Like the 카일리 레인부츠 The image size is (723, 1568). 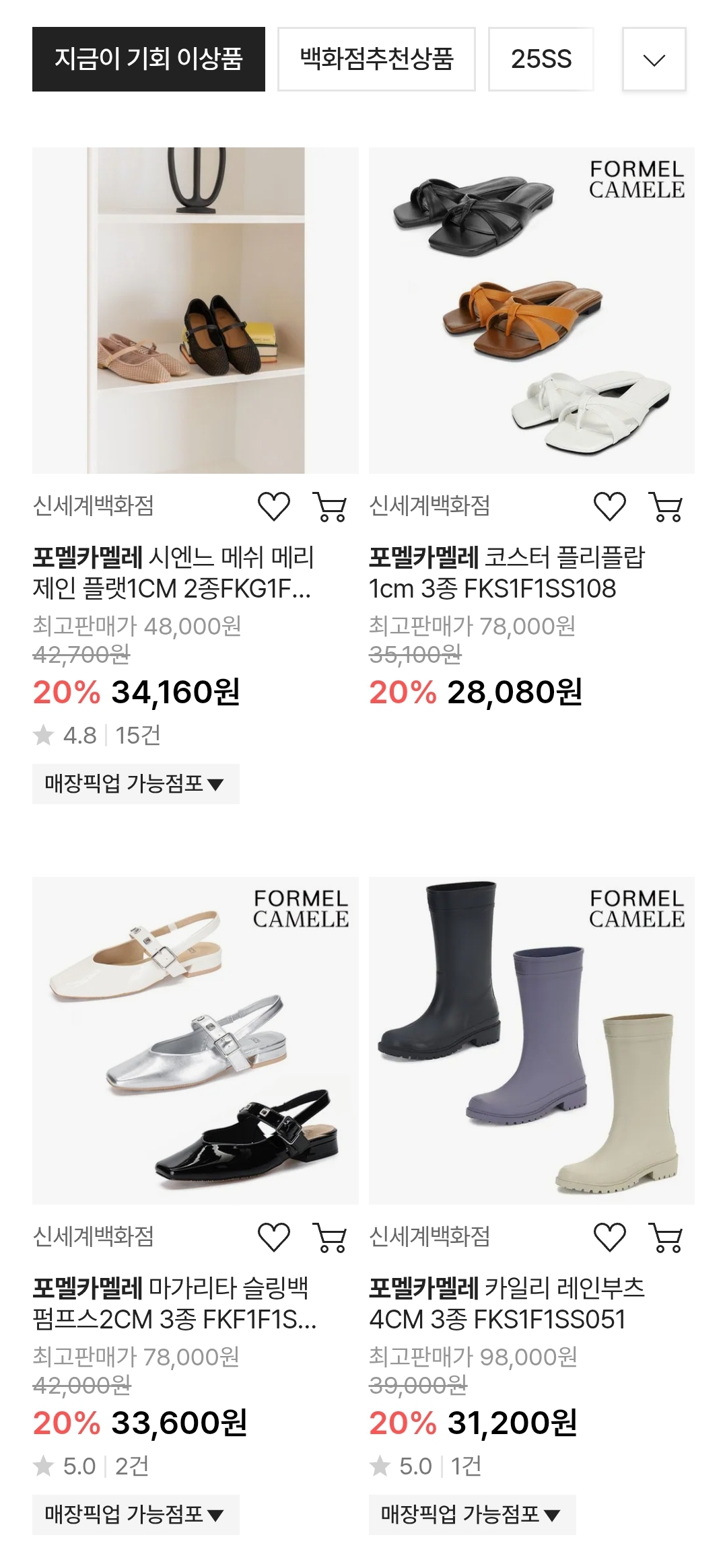tap(610, 1237)
